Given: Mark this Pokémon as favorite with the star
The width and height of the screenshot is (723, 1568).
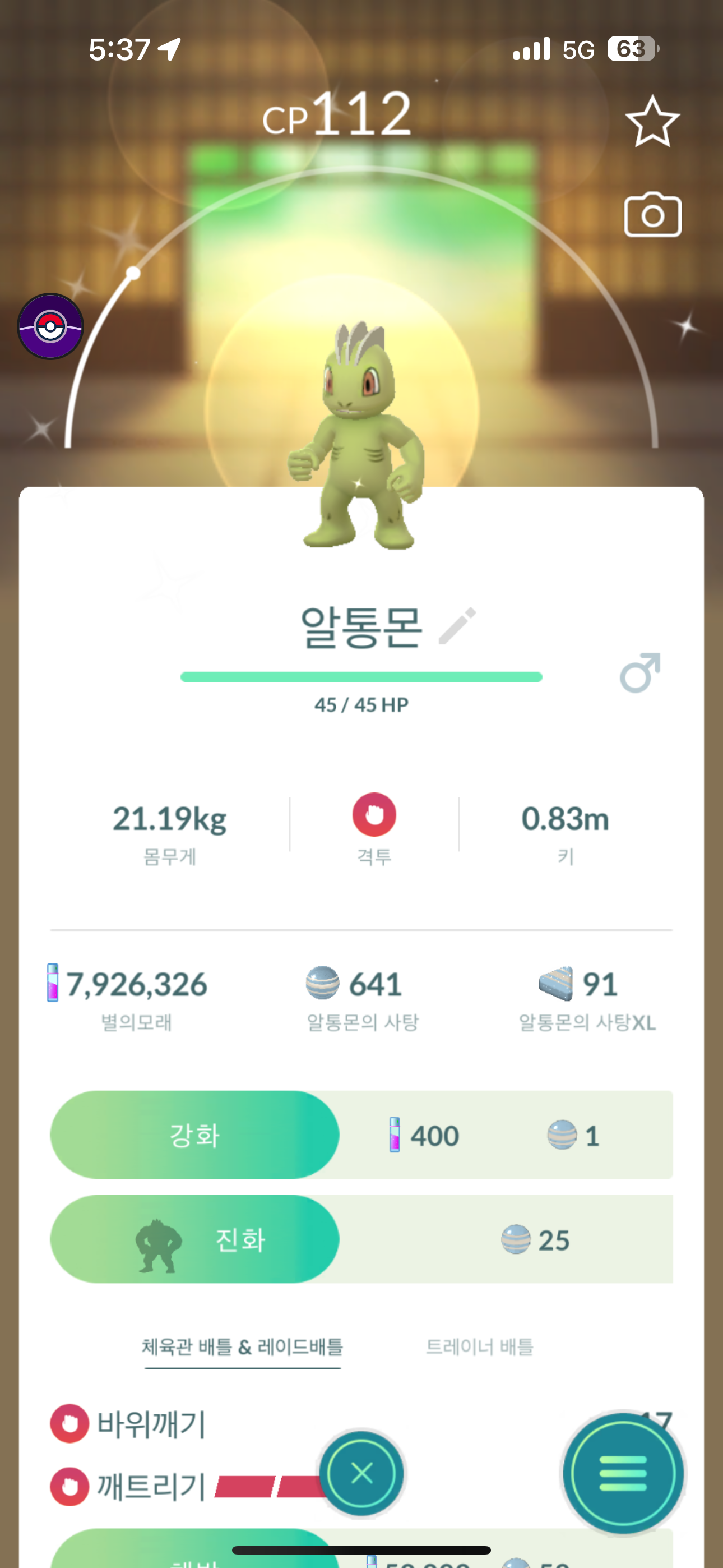Looking at the screenshot, I should click(652, 122).
